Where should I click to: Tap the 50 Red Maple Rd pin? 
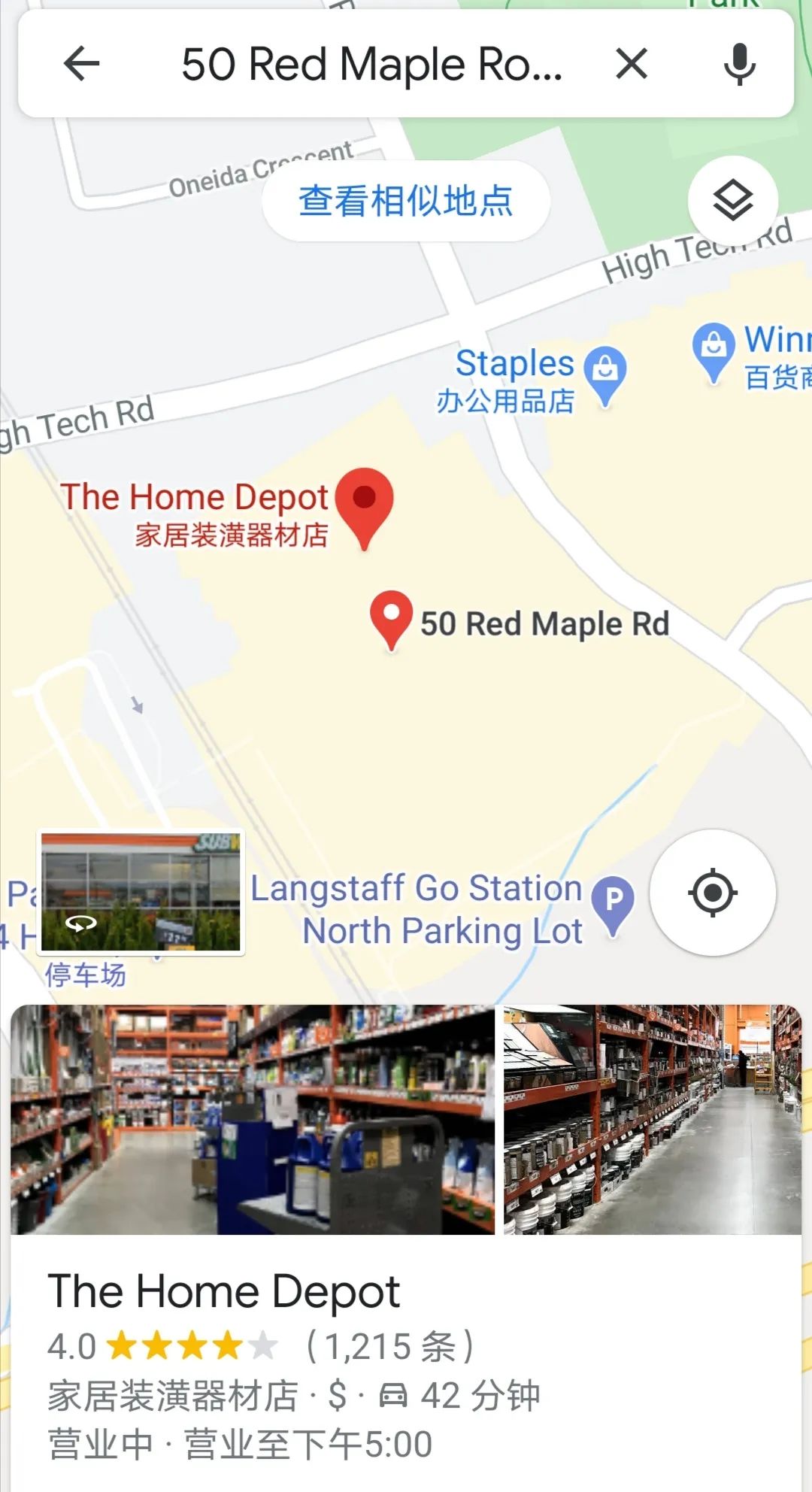[x=391, y=617]
